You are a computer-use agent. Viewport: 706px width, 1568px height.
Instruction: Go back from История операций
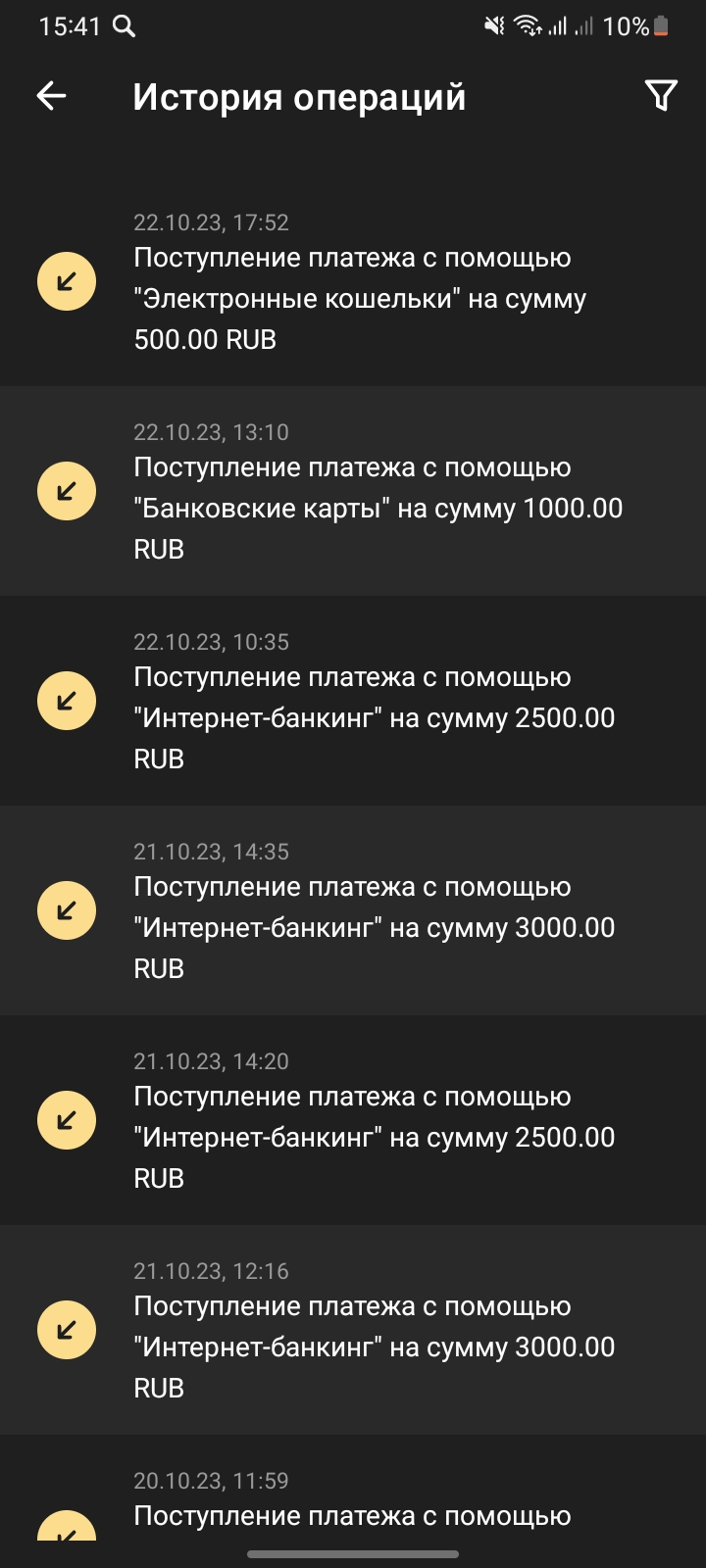click(x=51, y=96)
